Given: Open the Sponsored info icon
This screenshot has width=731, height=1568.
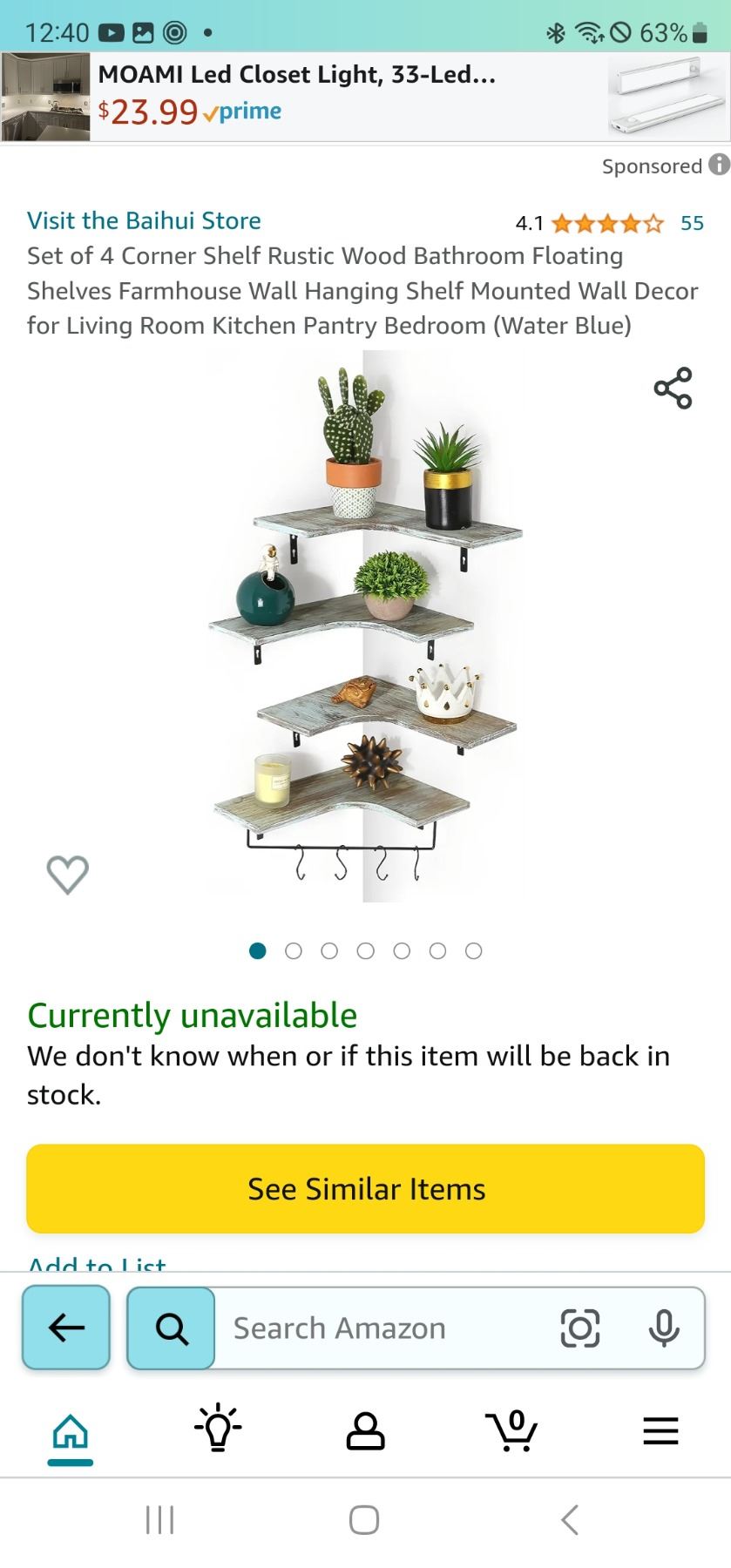Looking at the screenshot, I should 719,165.
